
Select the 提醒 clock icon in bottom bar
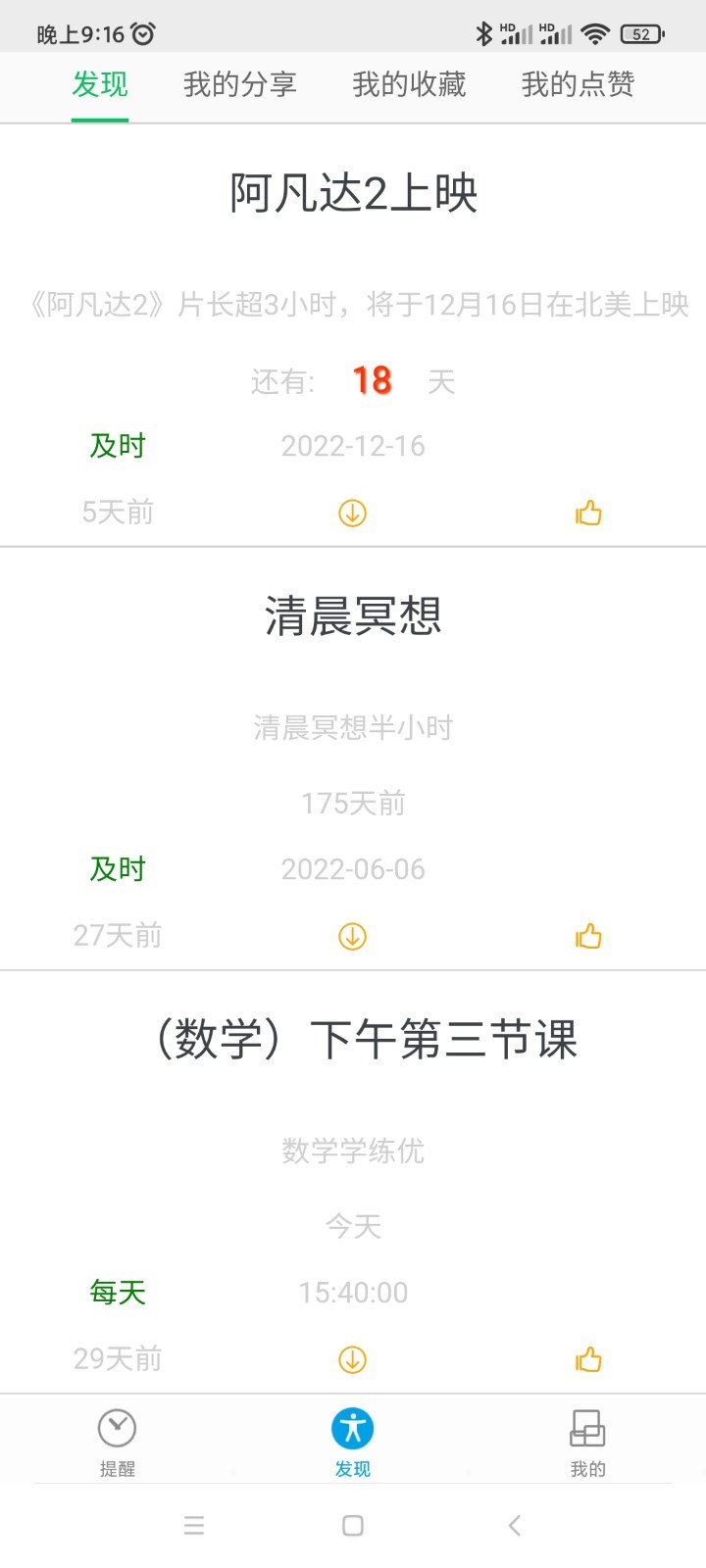(x=117, y=1429)
